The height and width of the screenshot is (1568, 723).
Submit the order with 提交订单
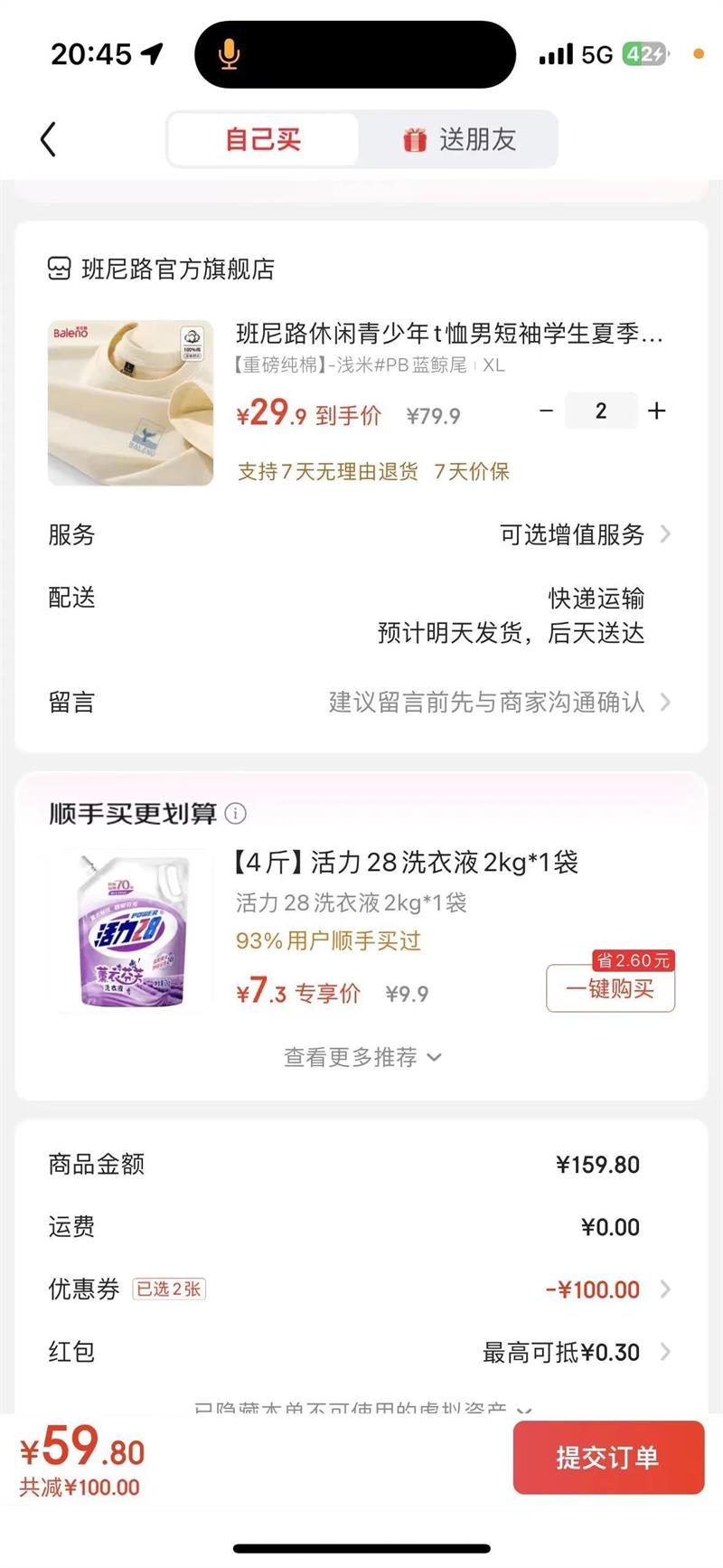(x=607, y=1457)
